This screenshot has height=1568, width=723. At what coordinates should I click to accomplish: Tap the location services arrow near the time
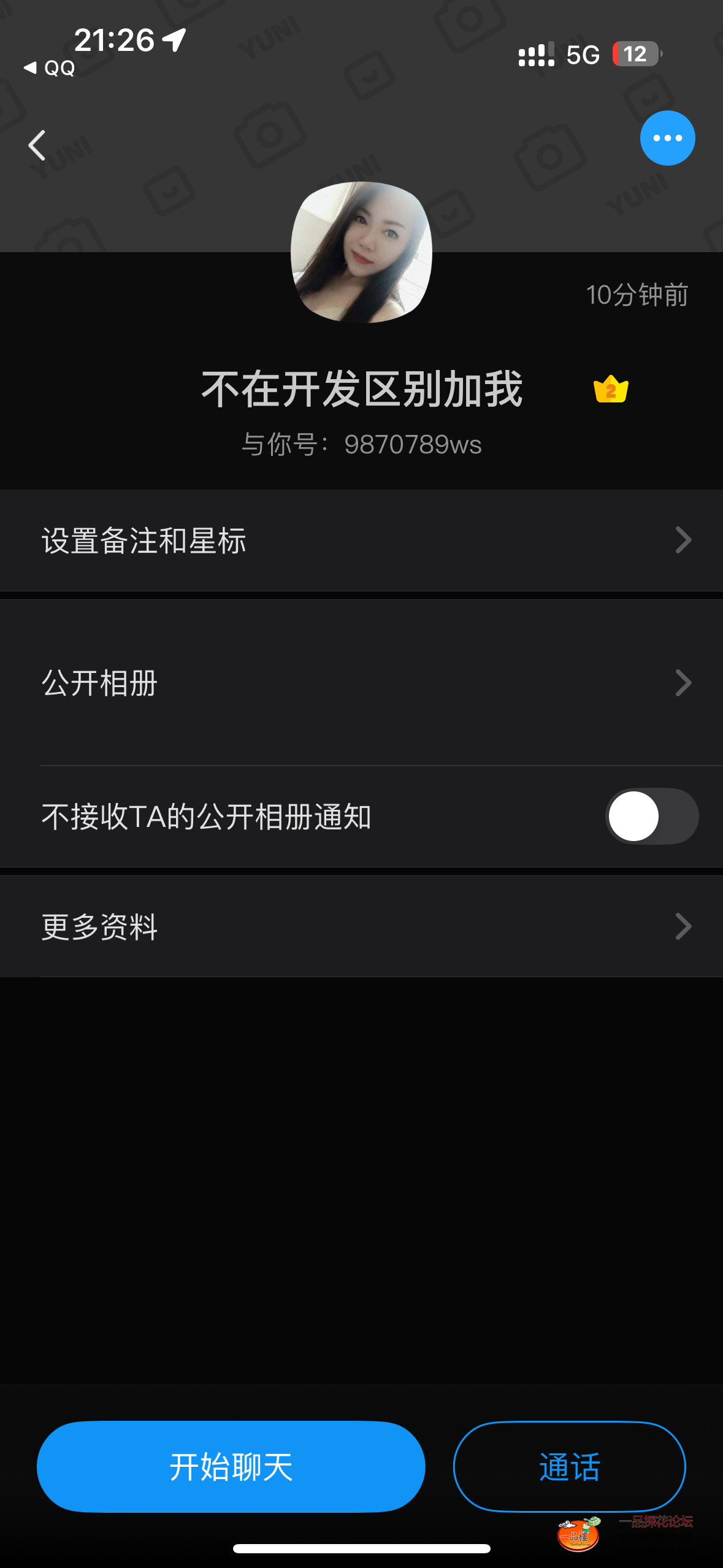pos(174,39)
